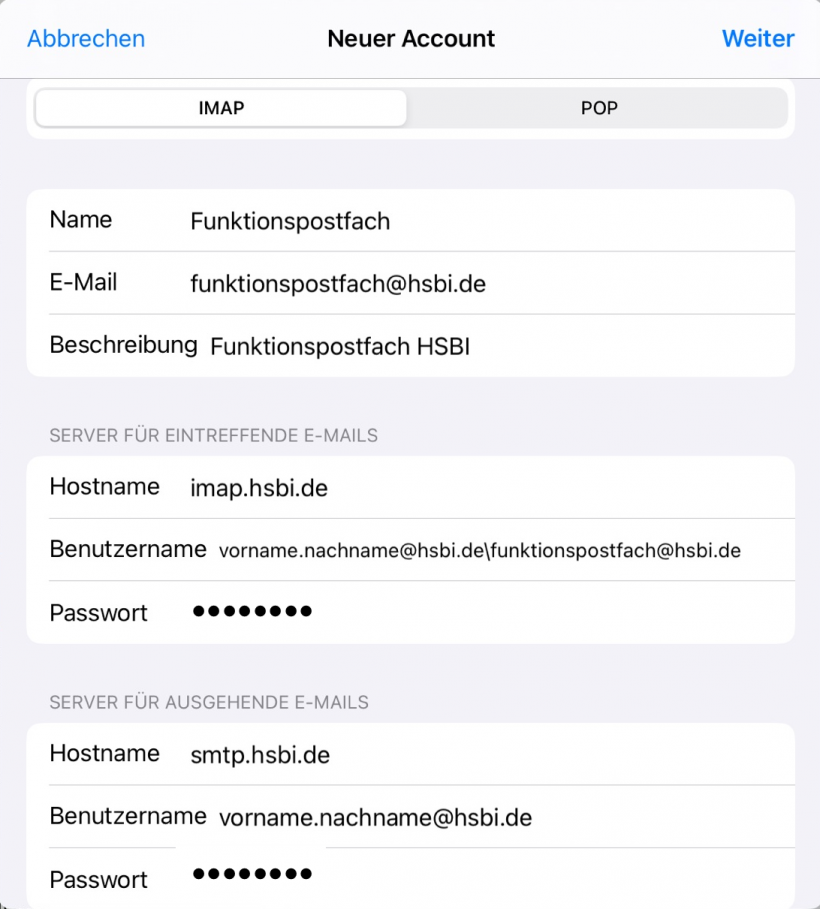Tap the masked password dots under incoming server
Viewport: 820px width, 909px height.
point(252,611)
